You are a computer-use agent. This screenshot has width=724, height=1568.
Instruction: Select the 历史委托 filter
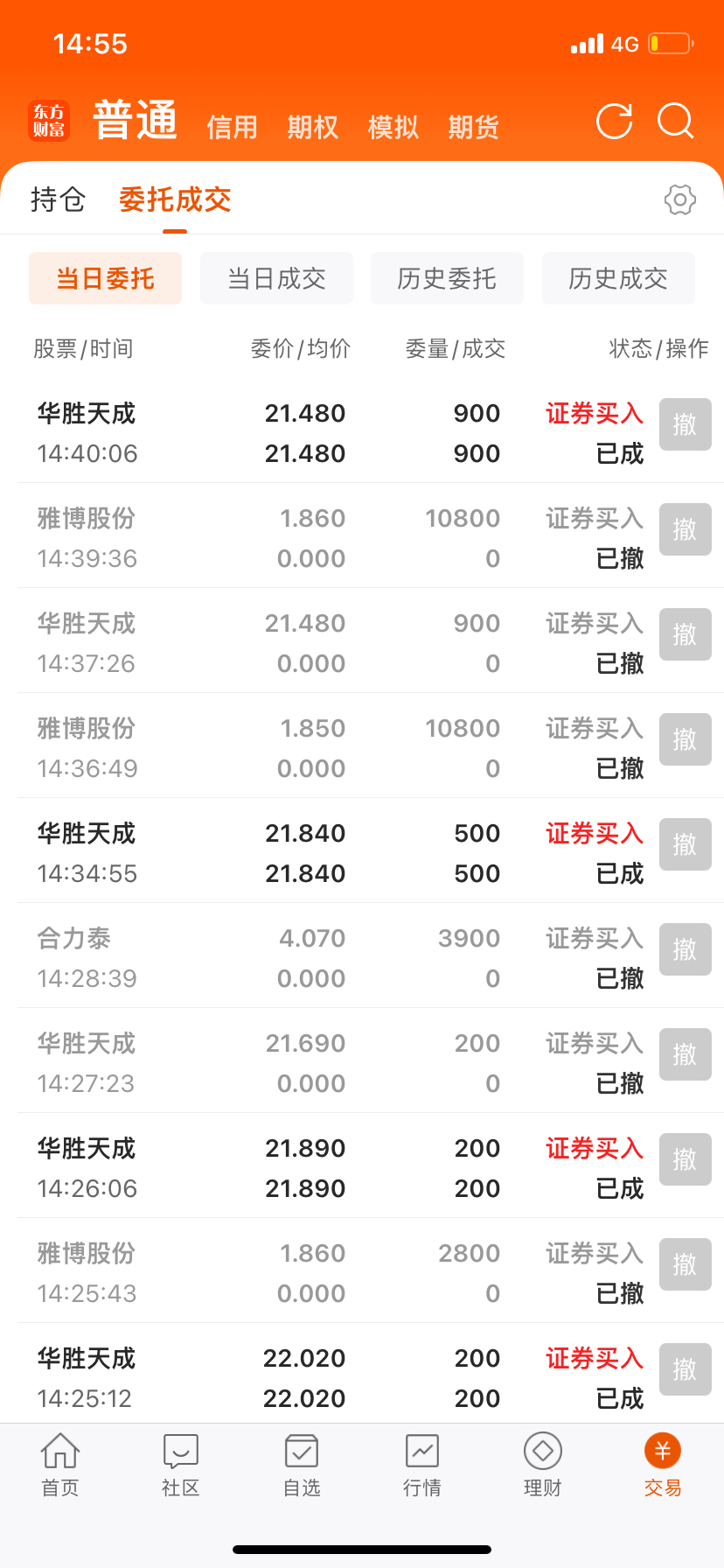(447, 278)
